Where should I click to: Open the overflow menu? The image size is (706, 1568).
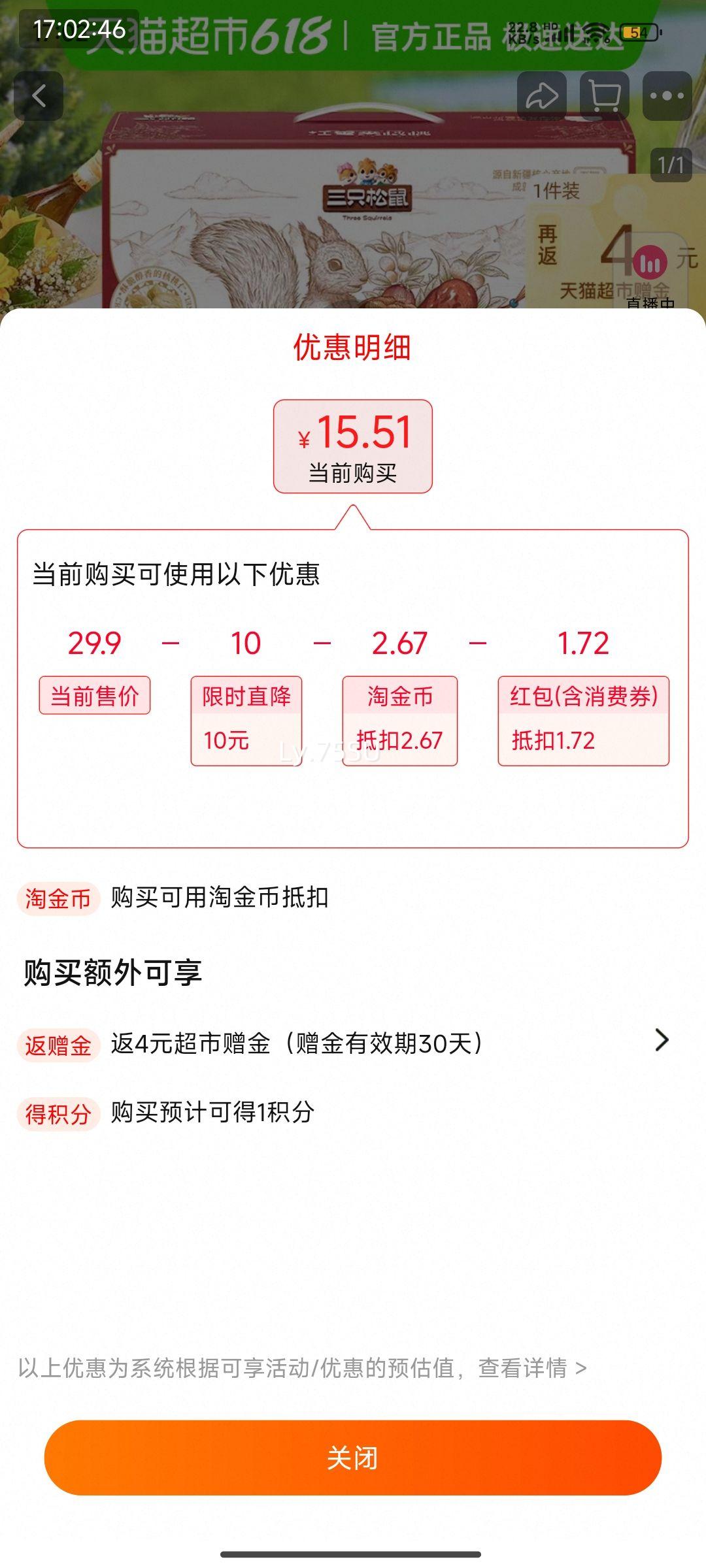click(667, 97)
